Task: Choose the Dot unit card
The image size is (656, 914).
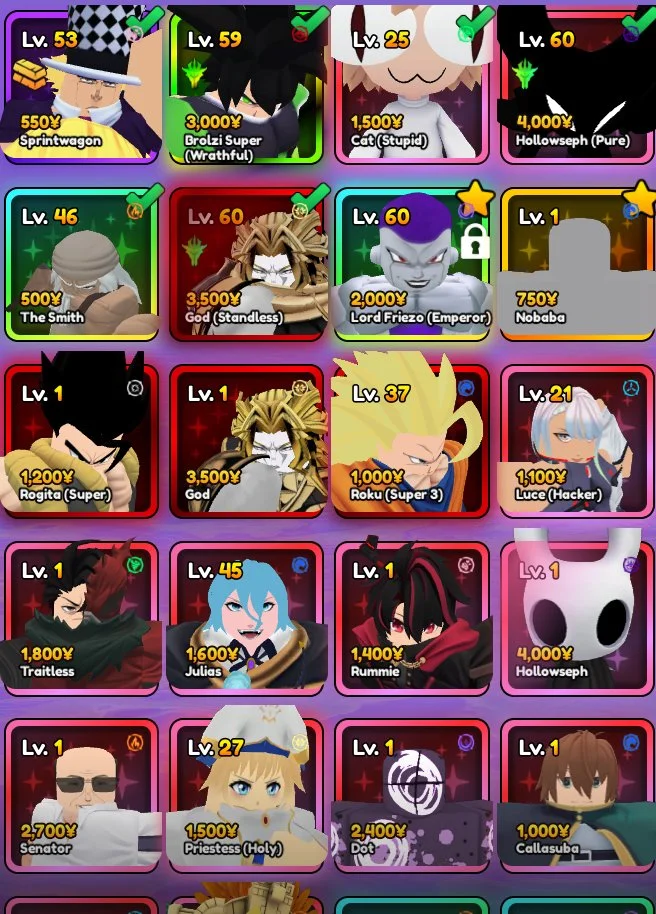Action: tap(412, 794)
